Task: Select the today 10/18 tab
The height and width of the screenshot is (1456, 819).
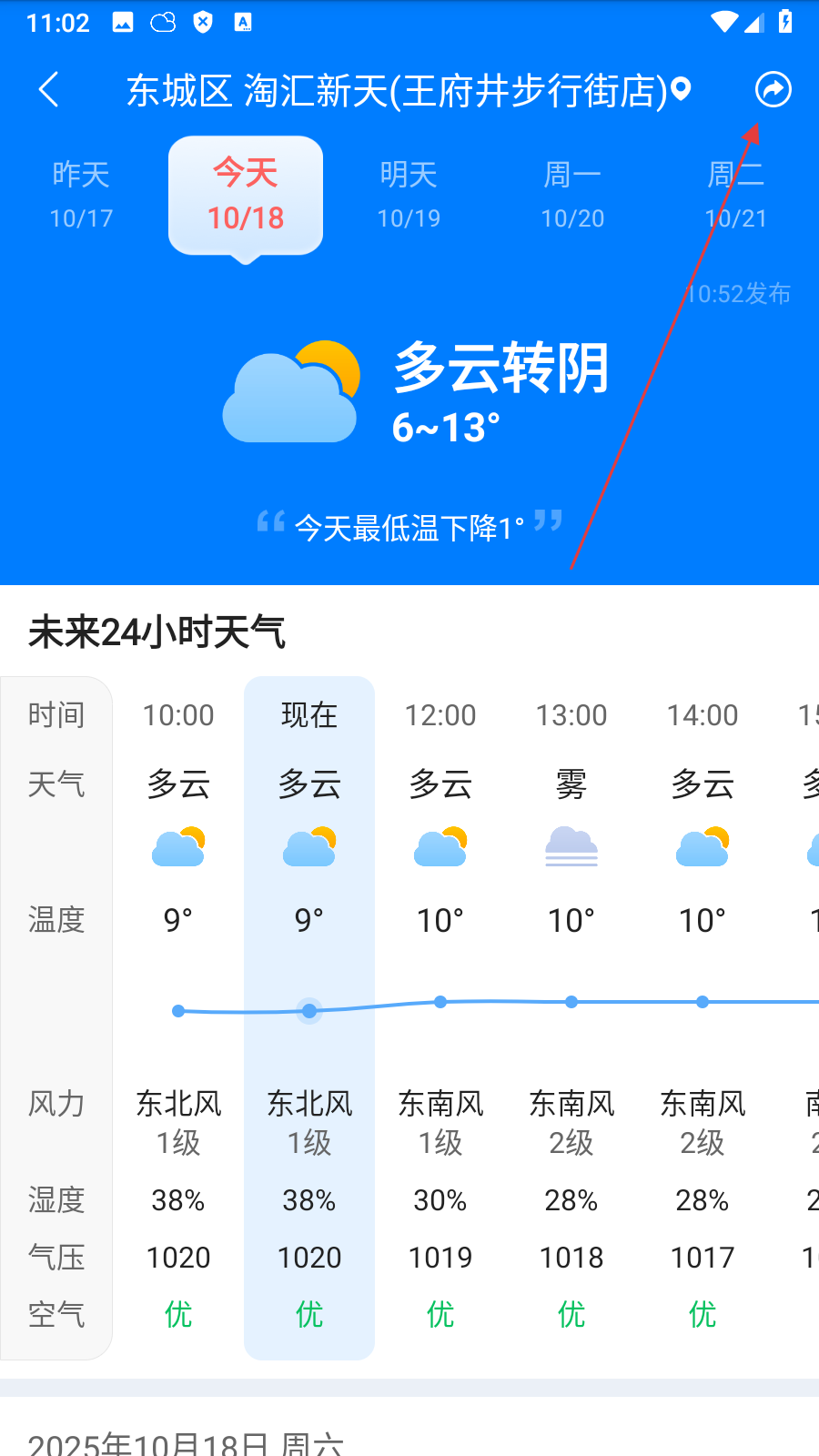Action: pos(246,195)
